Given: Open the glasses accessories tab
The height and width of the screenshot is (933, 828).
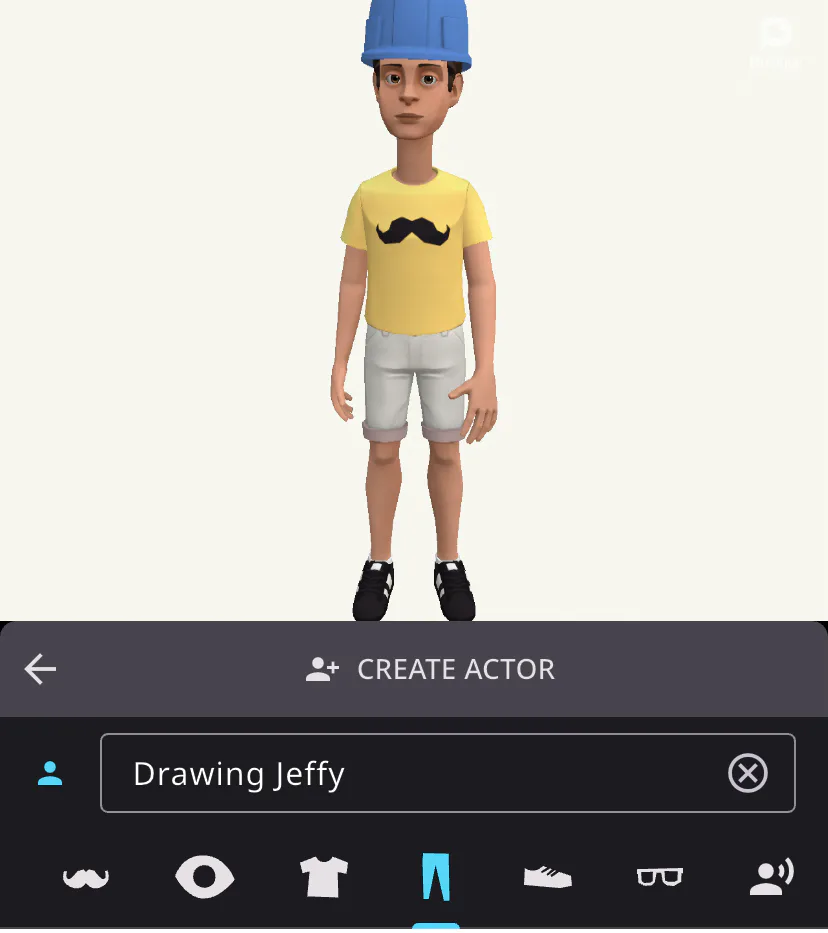Looking at the screenshot, I should tap(660, 878).
